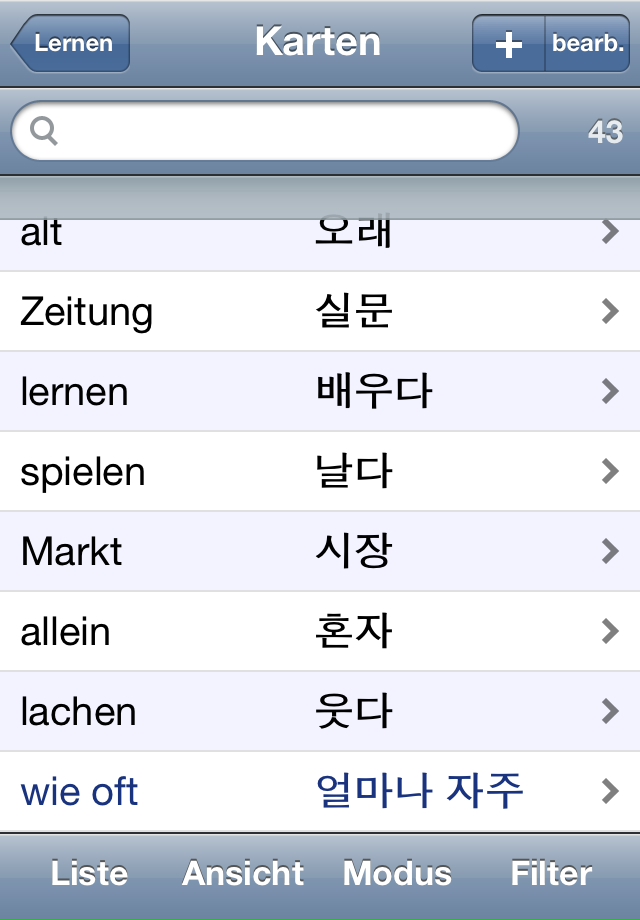Viewport: 640px width, 920px height.
Task: Open Ansicht options
Action: pyautogui.click(x=243, y=874)
